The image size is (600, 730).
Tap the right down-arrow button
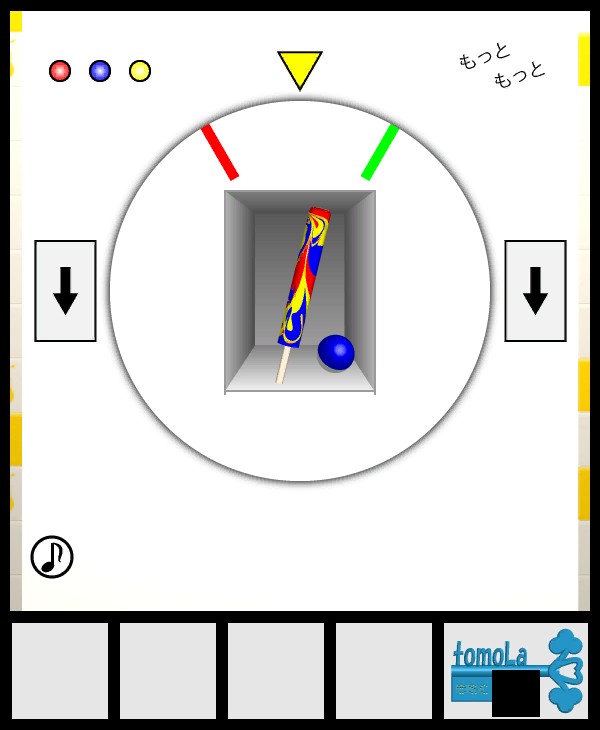pos(535,291)
